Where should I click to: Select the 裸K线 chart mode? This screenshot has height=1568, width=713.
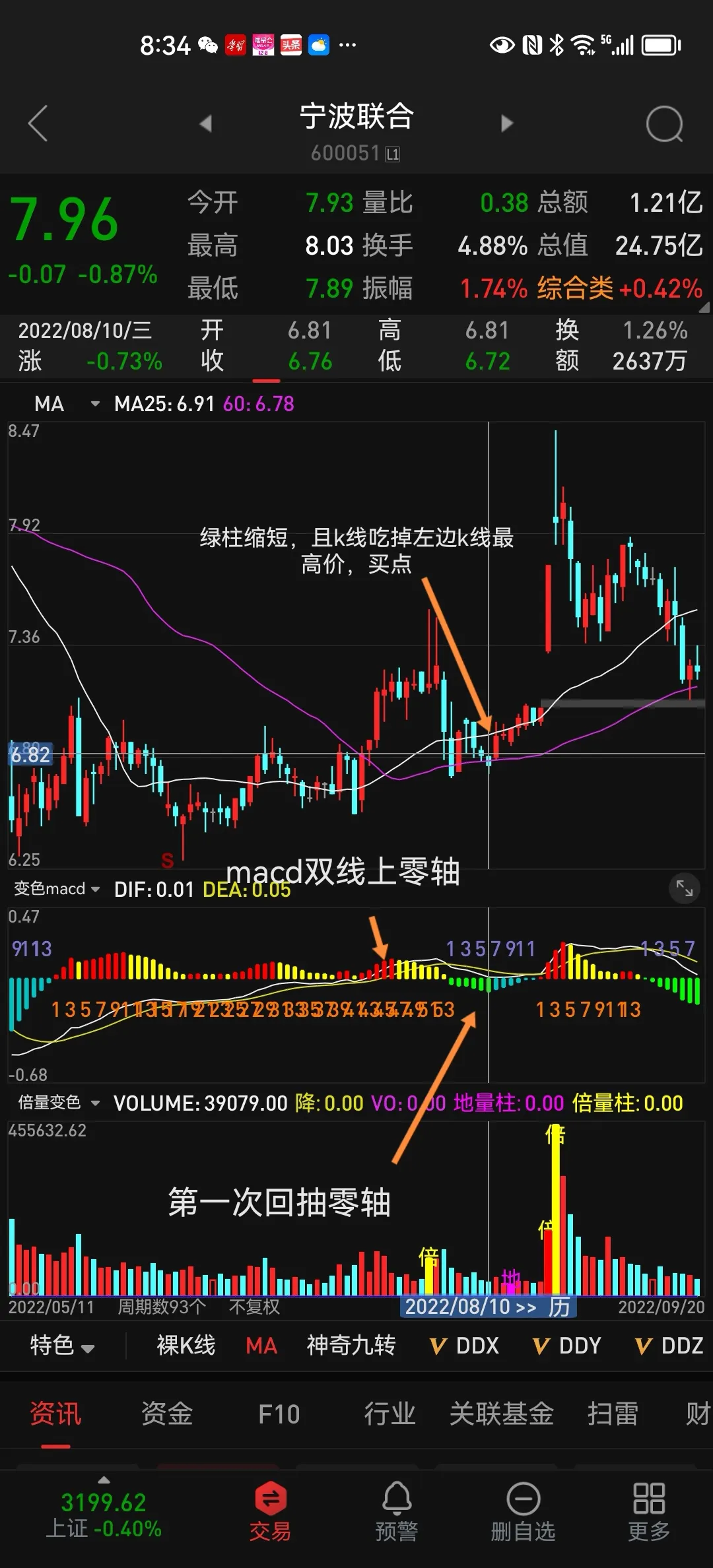186,1346
